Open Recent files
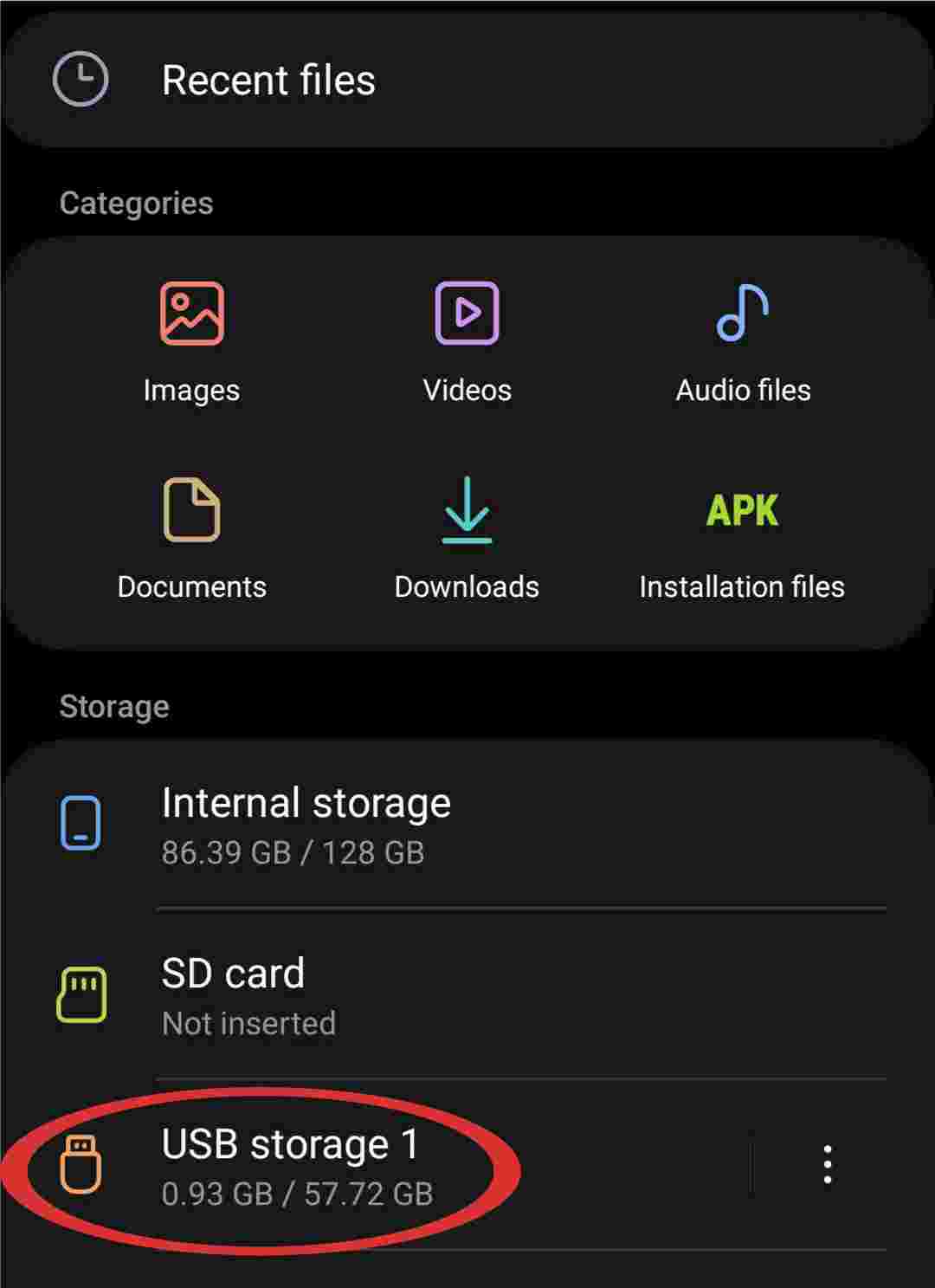 tap(268, 81)
